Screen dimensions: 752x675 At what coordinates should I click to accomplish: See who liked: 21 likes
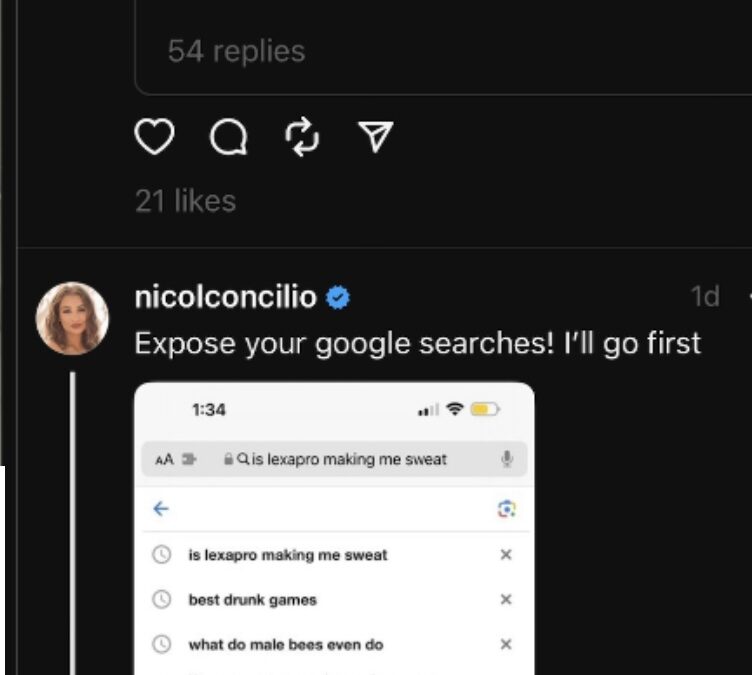tap(185, 201)
